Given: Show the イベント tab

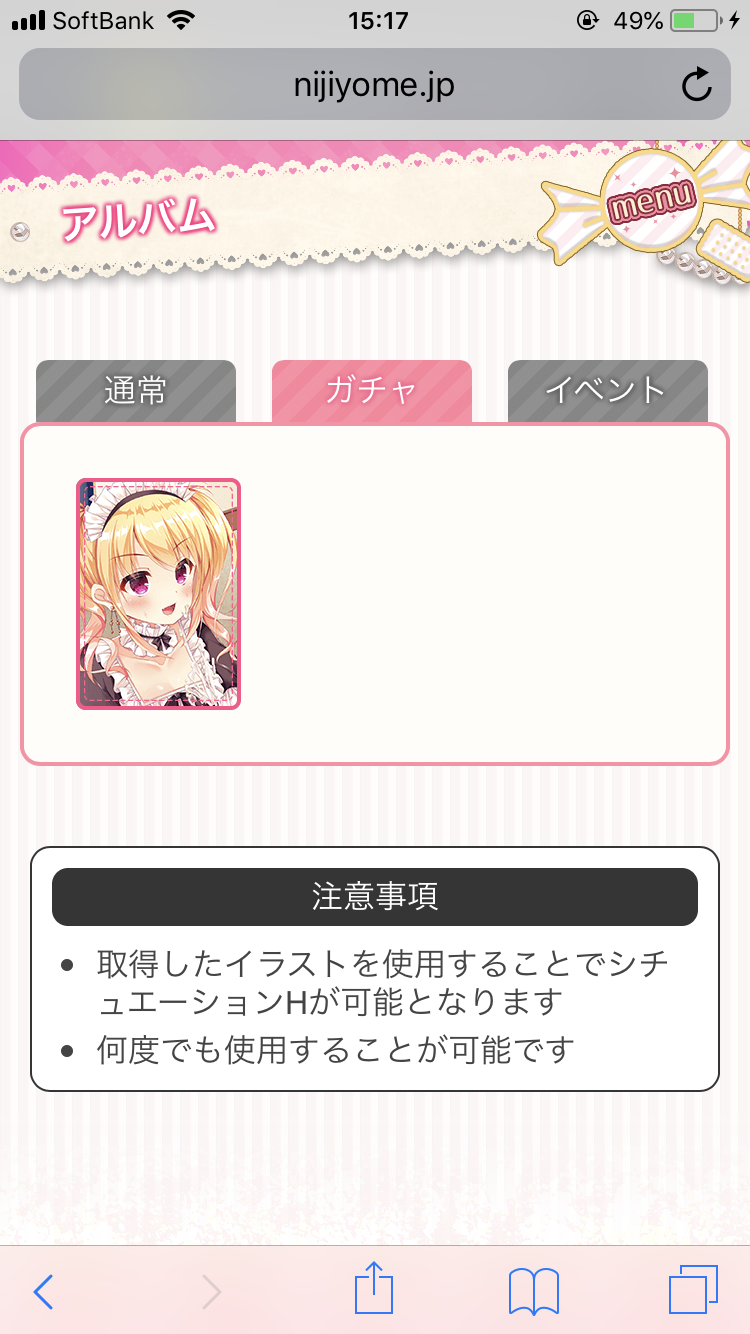Looking at the screenshot, I should tap(607, 390).
